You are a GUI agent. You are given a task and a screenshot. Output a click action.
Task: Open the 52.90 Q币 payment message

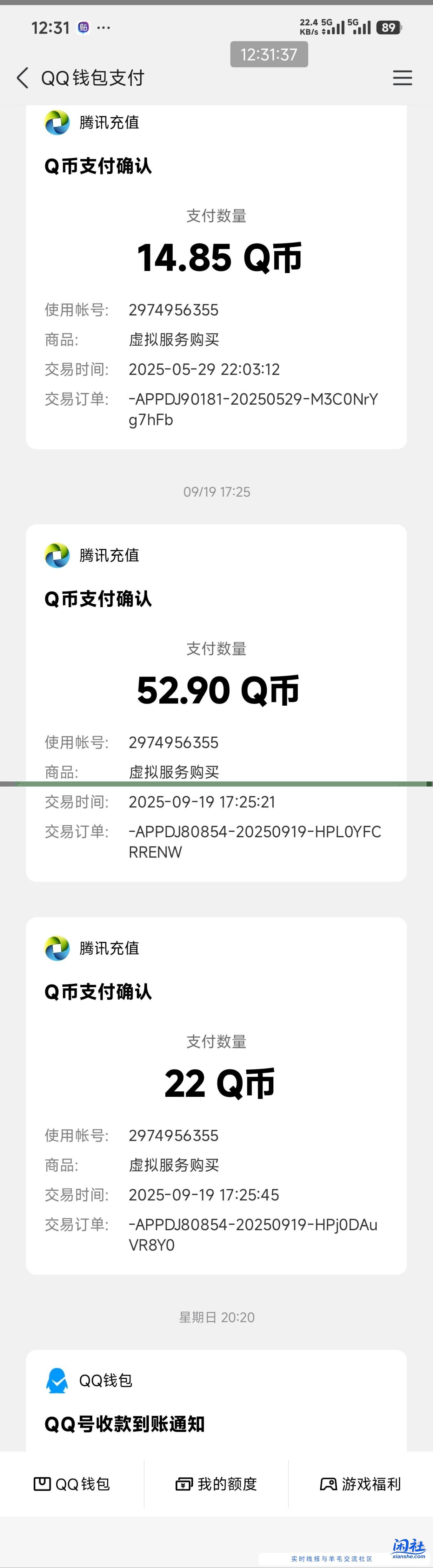click(216, 700)
